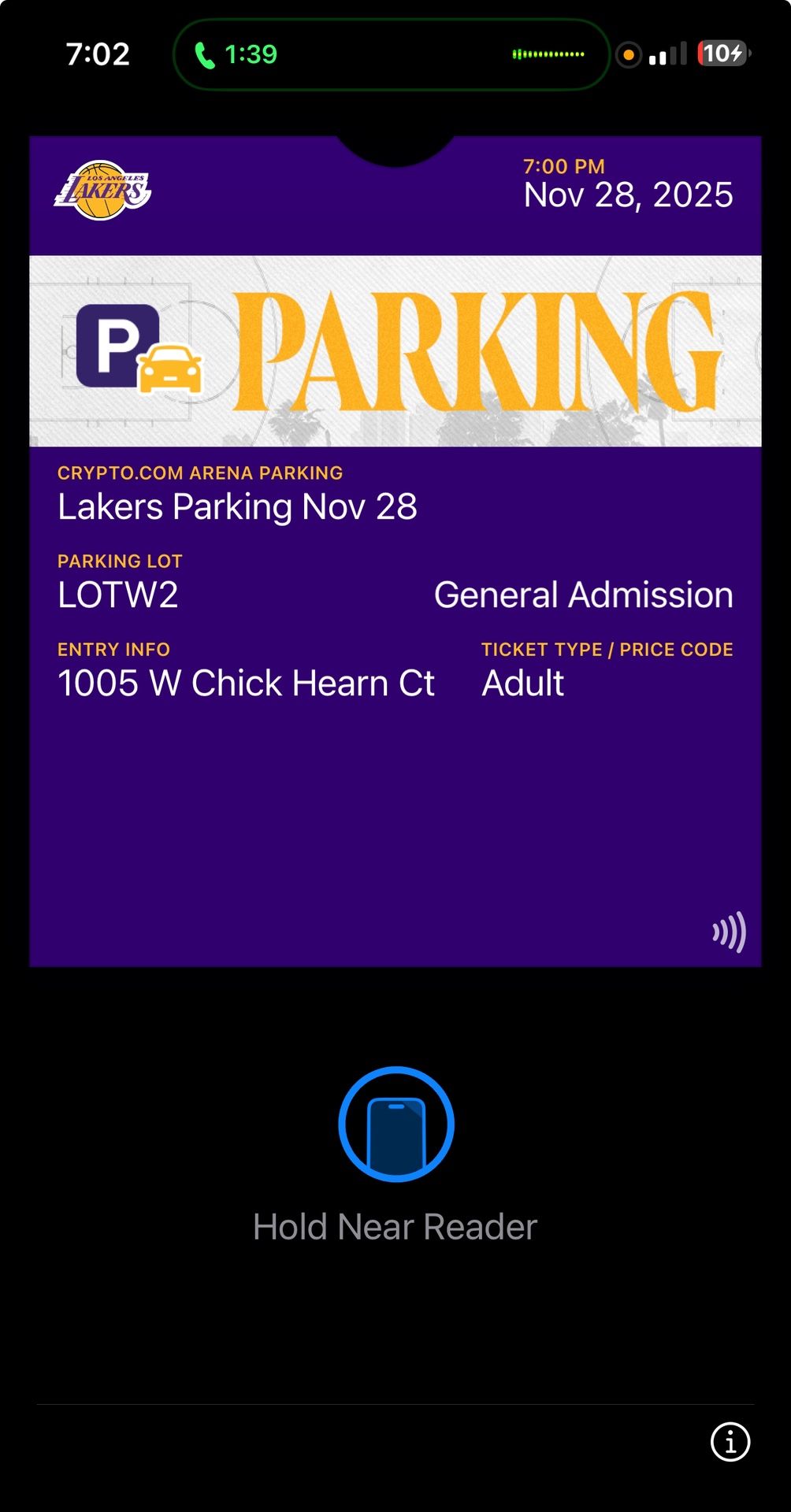The height and width of the screenshot is (1512, 791).
Task: Tap the LOTW2 parking lot value
Action: pyautogui.click(x=118, y=596)
